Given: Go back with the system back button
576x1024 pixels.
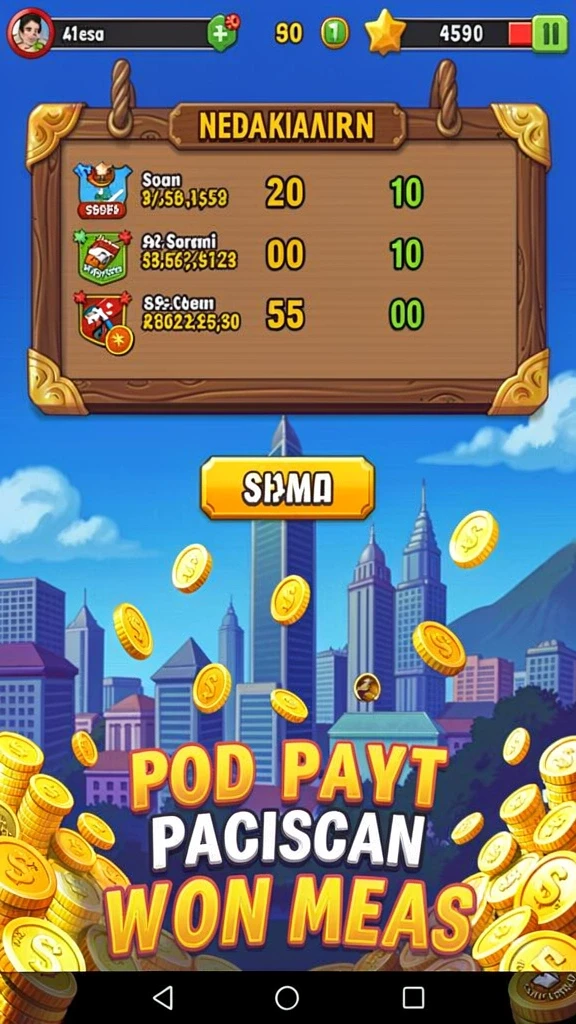Looking at the screenshot, I should tap(162, 997).
